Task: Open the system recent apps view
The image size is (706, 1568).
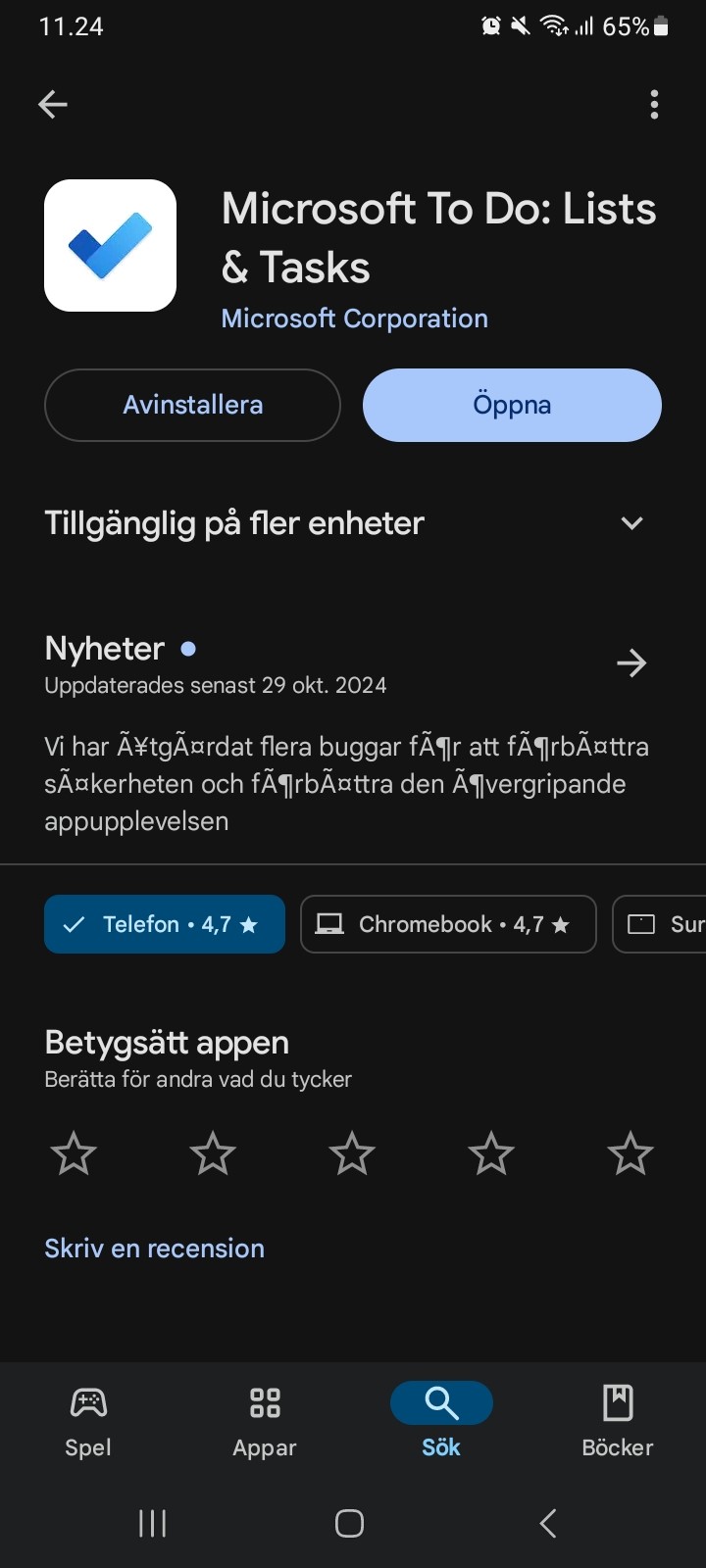Action: pos(152,1523)
